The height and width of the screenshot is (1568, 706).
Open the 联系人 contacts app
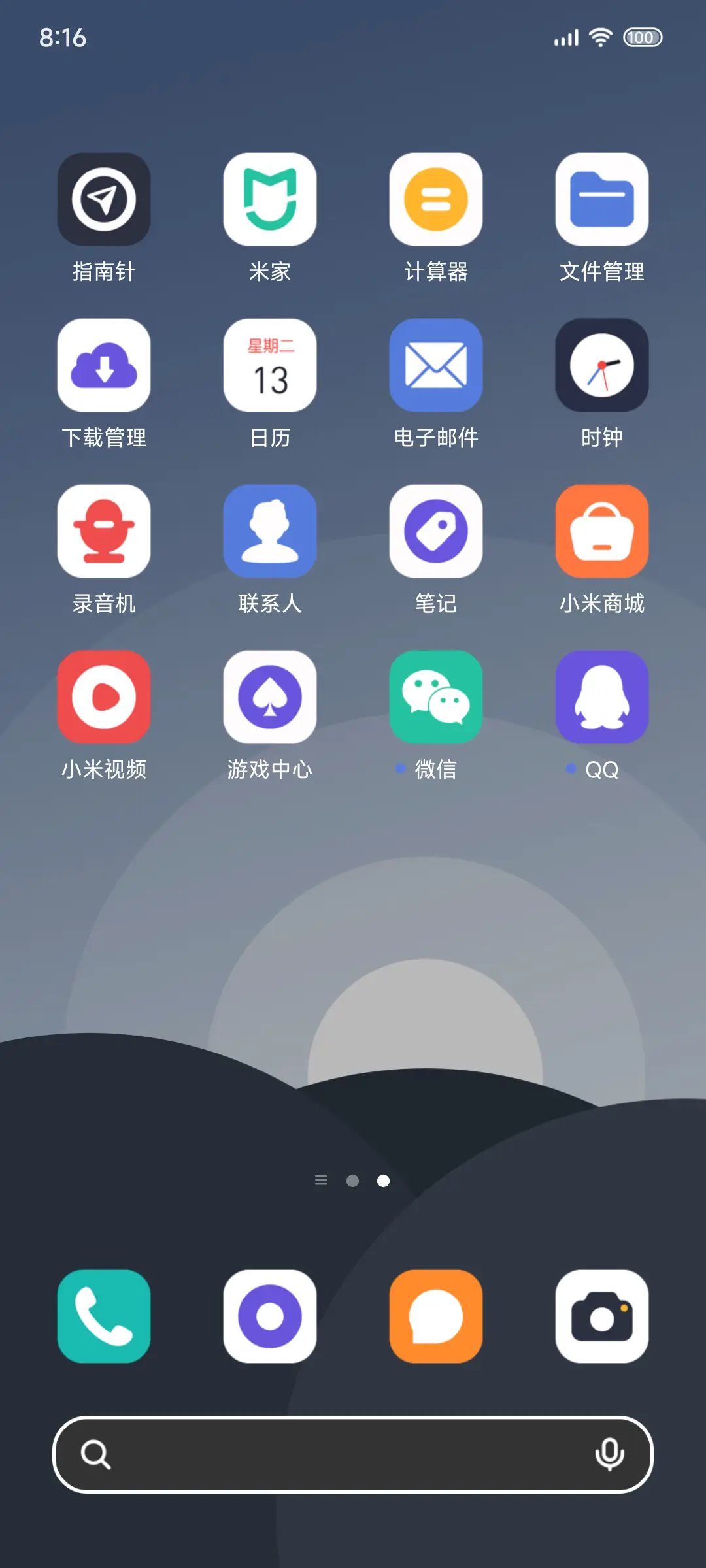(270, 531)
